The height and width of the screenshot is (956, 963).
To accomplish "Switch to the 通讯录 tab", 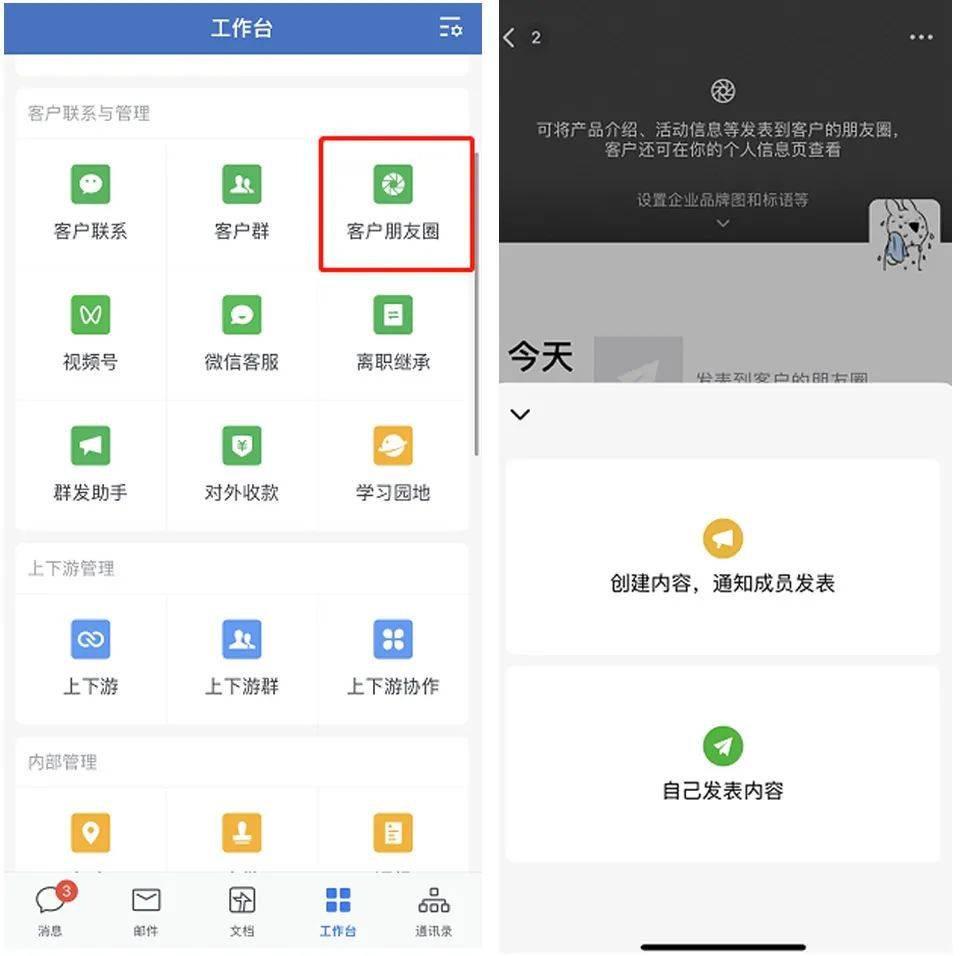I will 434,910.
